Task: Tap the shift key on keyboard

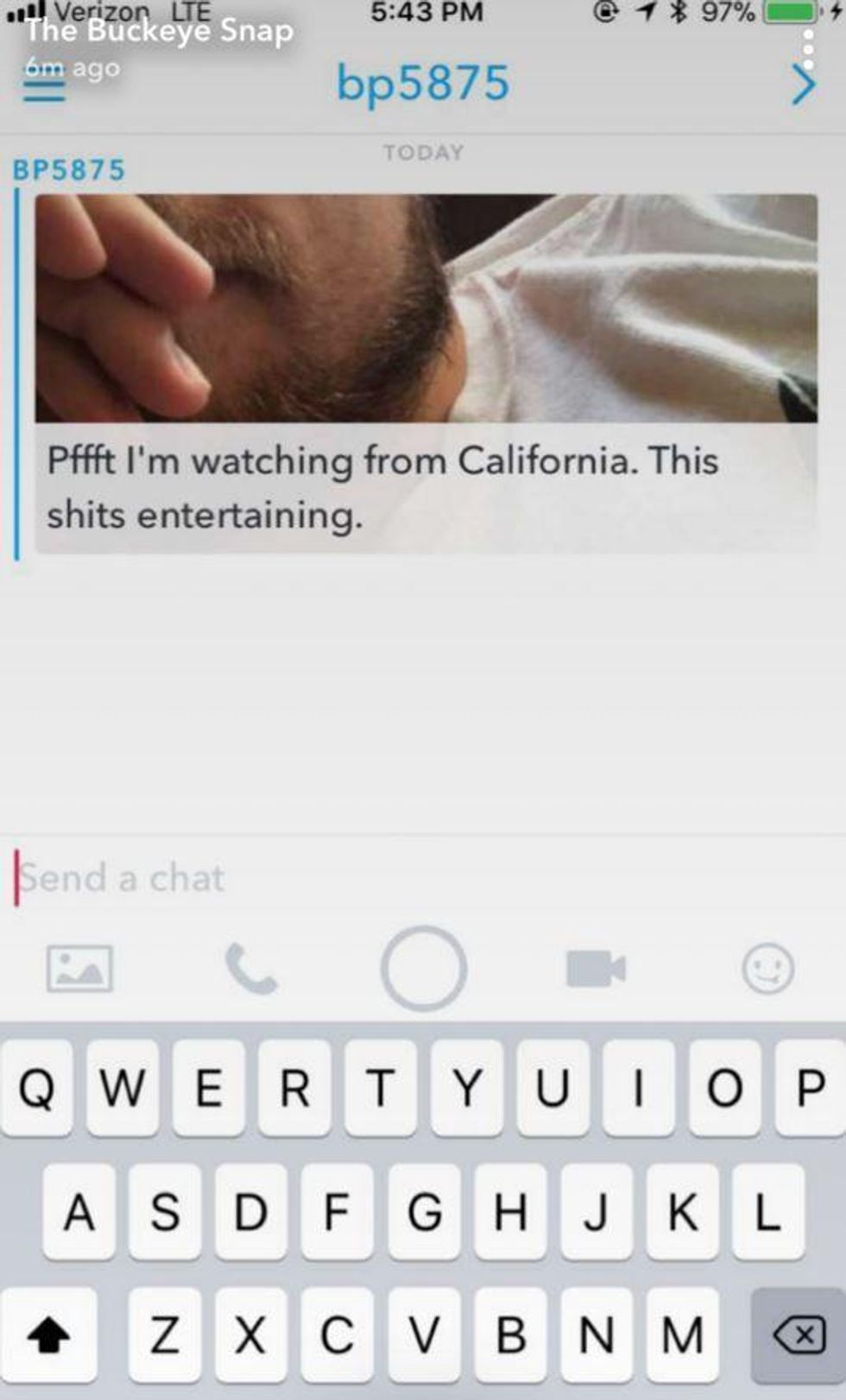Action: (48, 1334)
